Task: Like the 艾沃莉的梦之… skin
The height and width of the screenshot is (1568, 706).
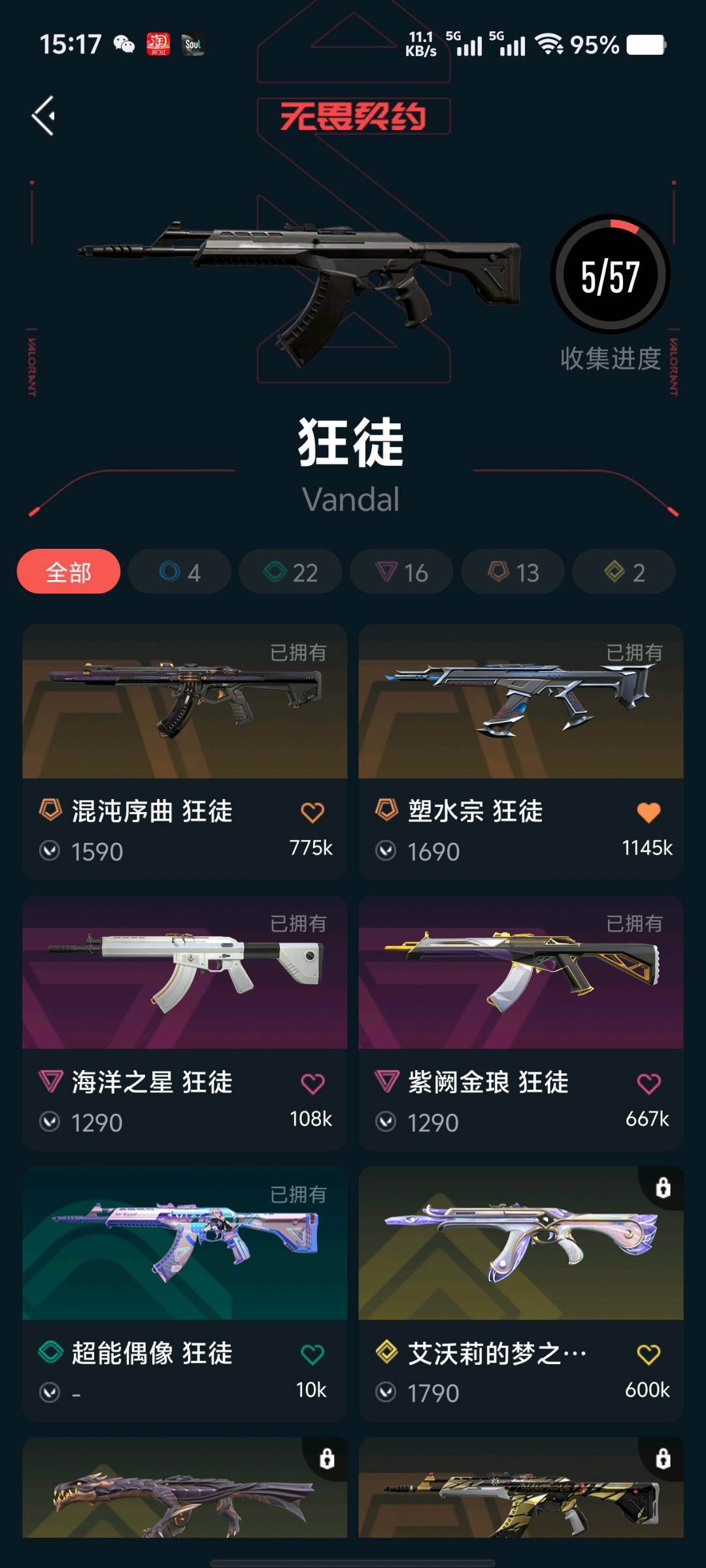Action: 648,1354
